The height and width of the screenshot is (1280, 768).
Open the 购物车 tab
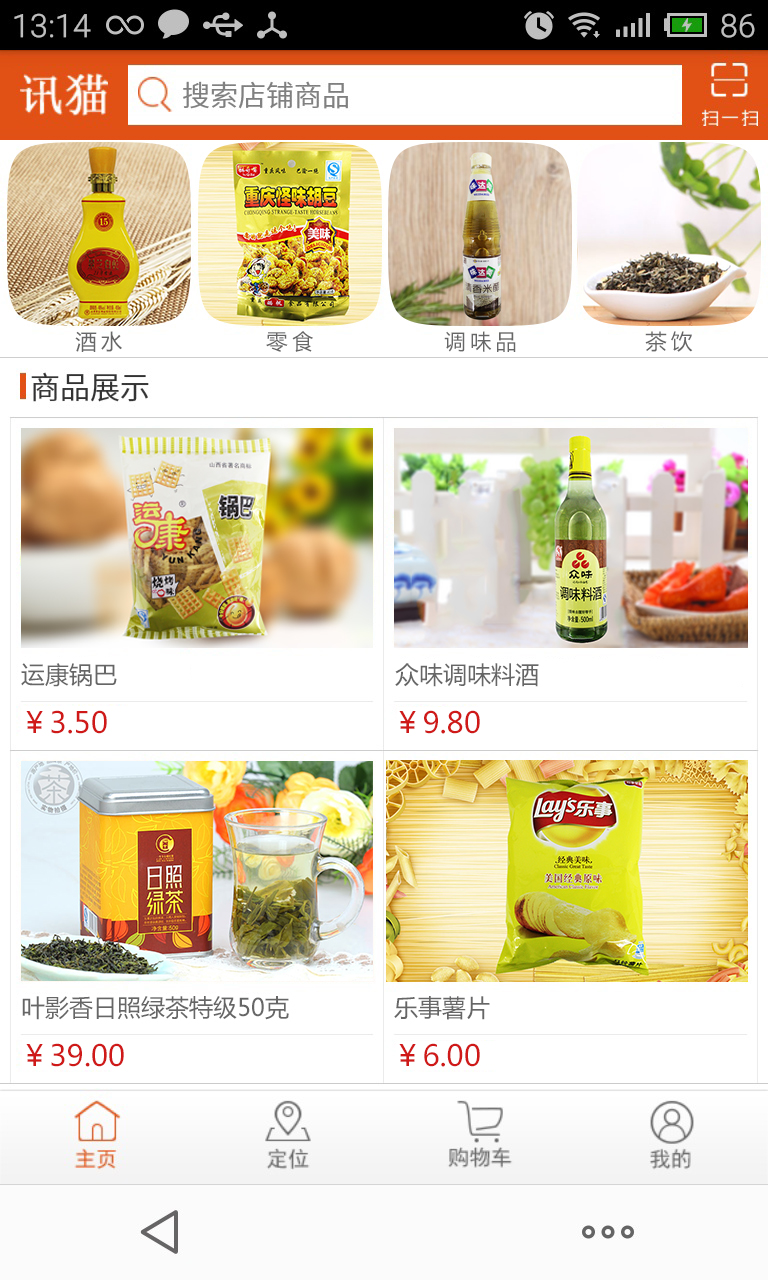pos(480,1136)
